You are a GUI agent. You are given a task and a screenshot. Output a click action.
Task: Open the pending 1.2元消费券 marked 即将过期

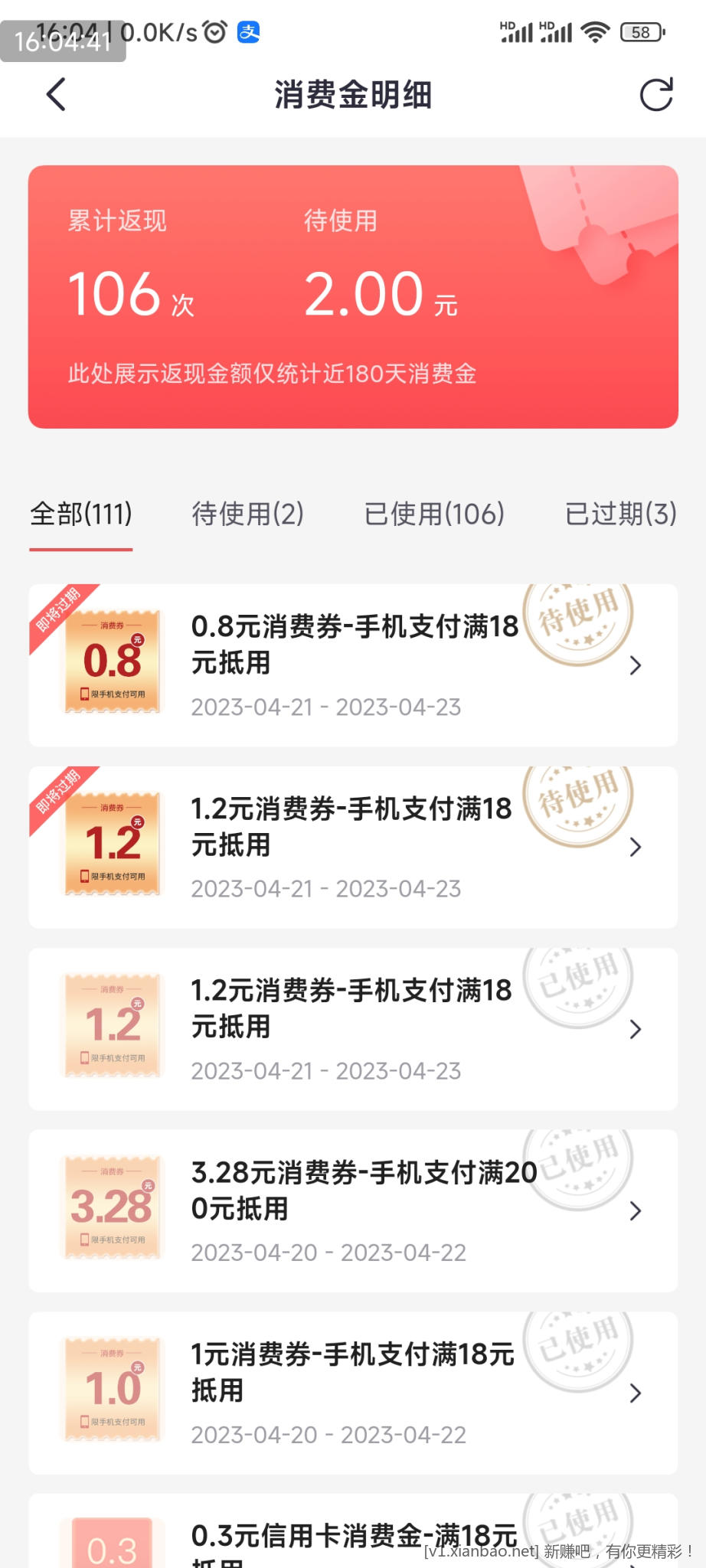point(353,847)
